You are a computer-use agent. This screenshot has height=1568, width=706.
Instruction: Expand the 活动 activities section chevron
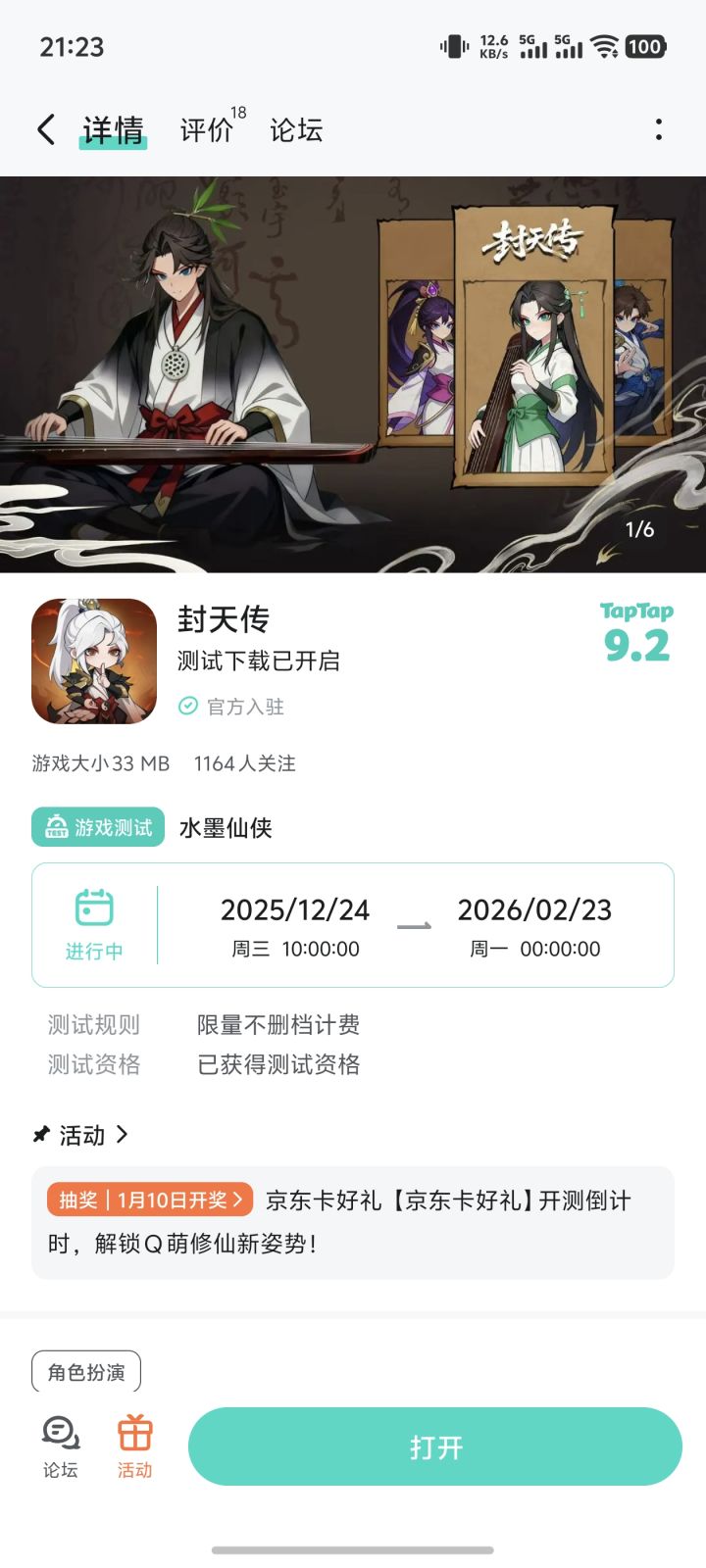coord(124,1135)
